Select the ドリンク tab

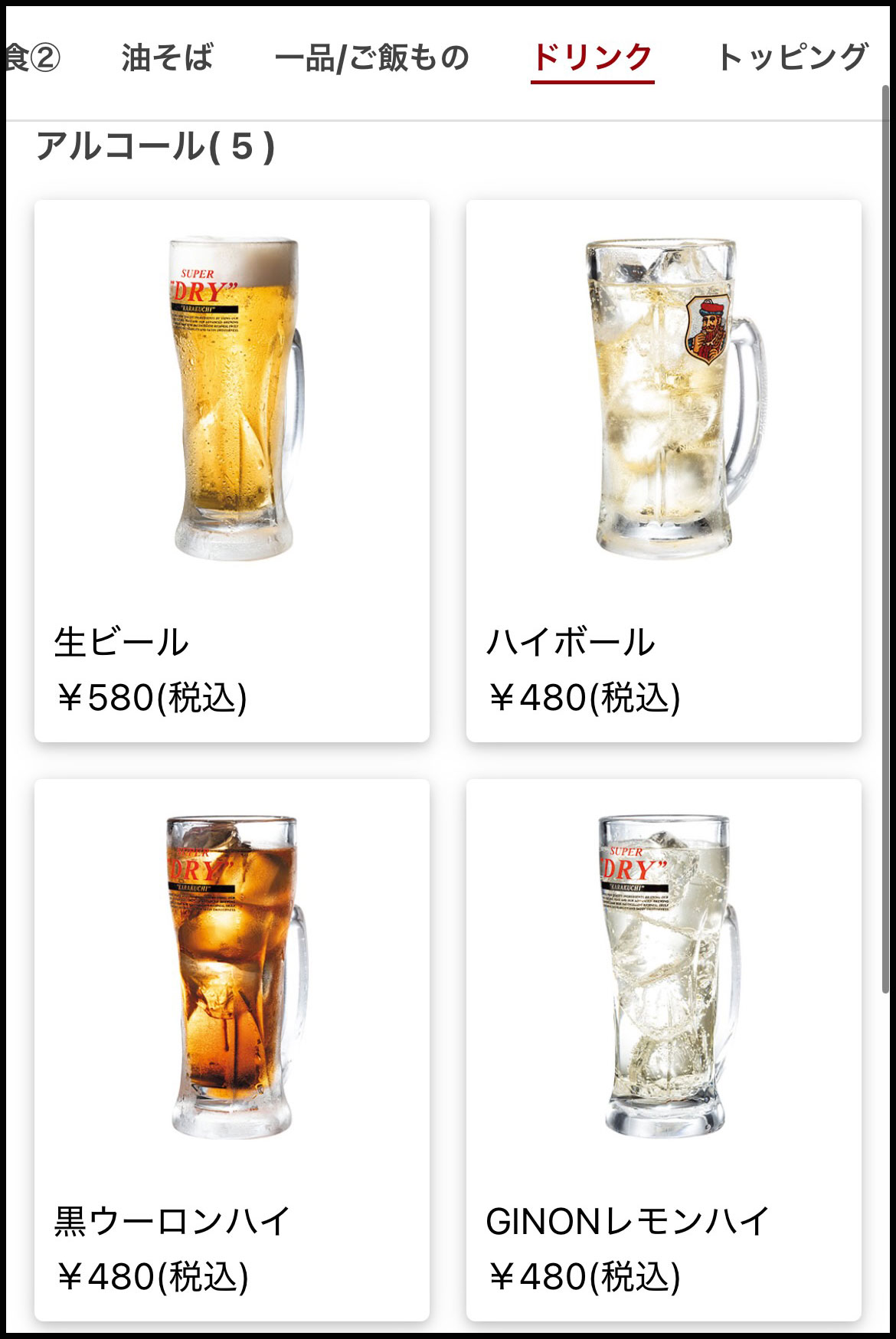592,57
